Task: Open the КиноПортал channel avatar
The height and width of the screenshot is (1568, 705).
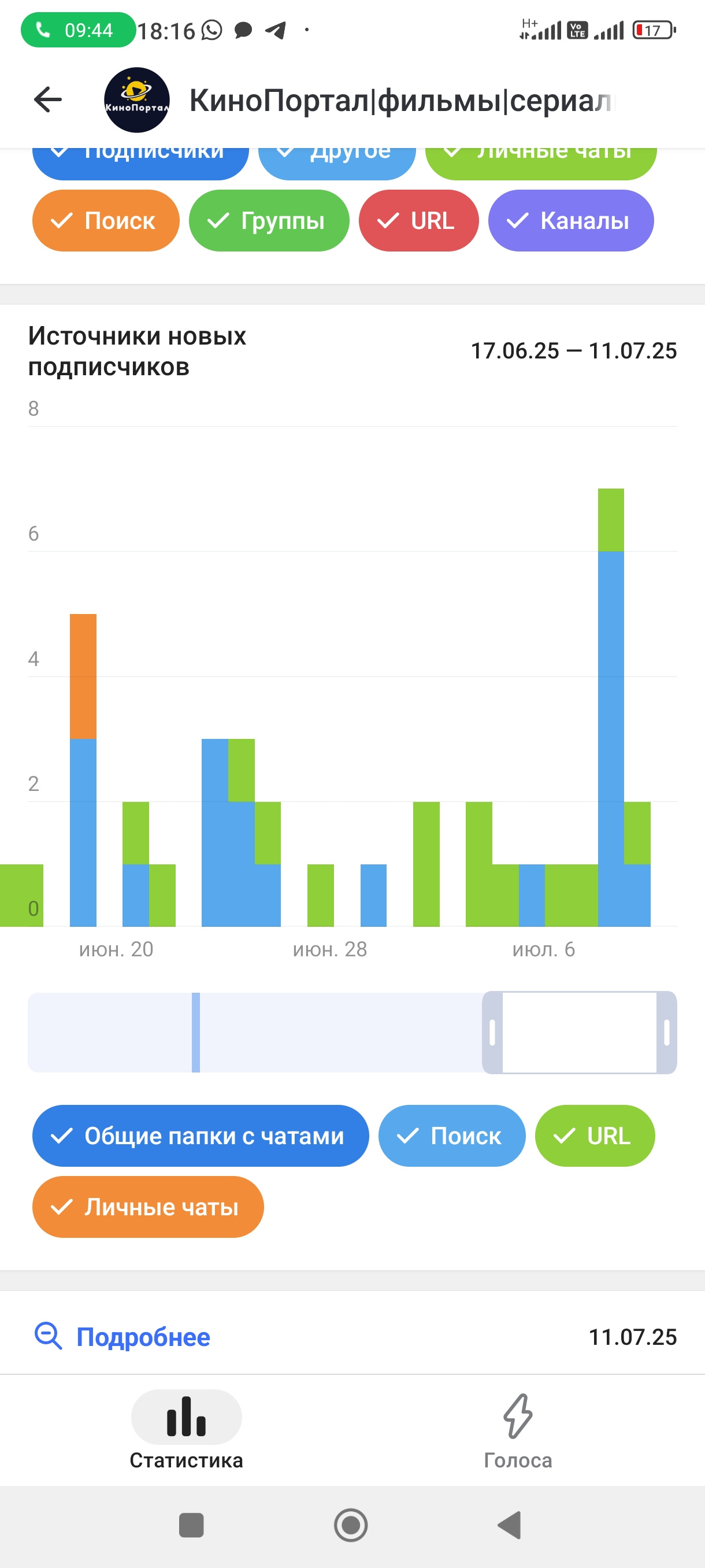Action: [x=137, y=100]
